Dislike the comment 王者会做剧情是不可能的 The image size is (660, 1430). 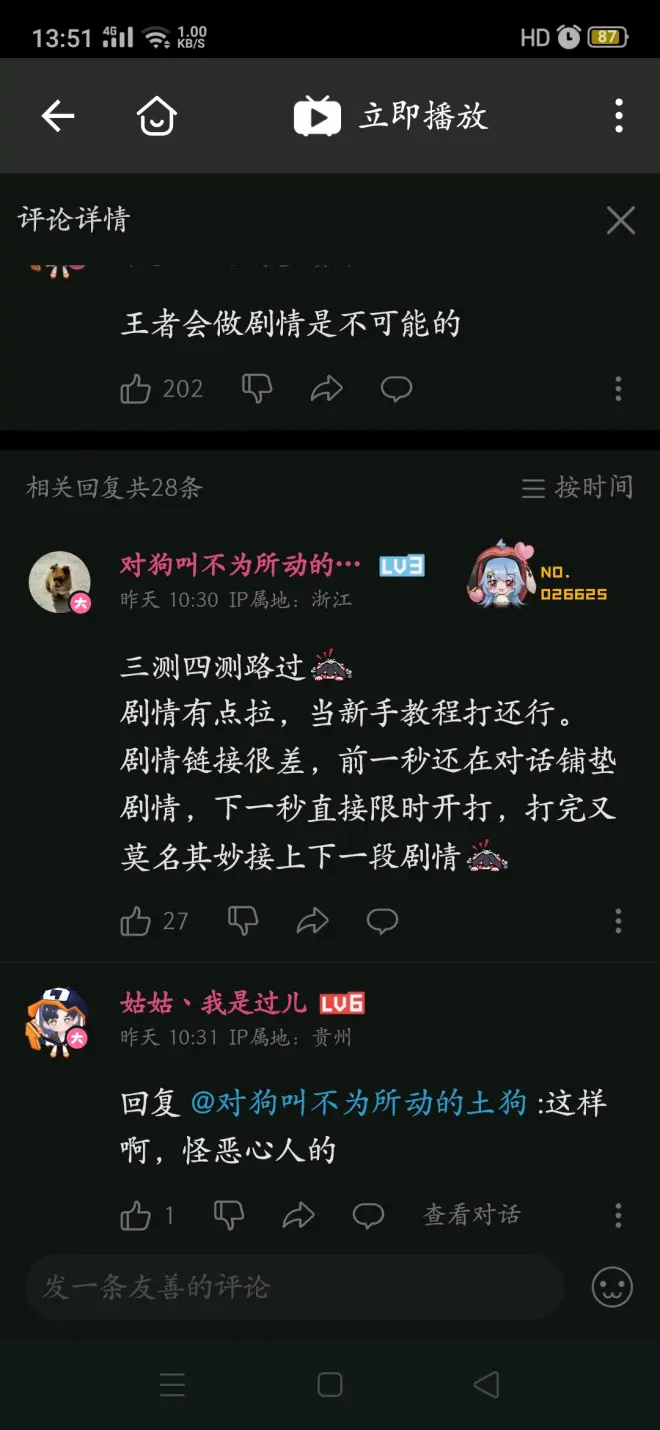click(x=257, y=389)
